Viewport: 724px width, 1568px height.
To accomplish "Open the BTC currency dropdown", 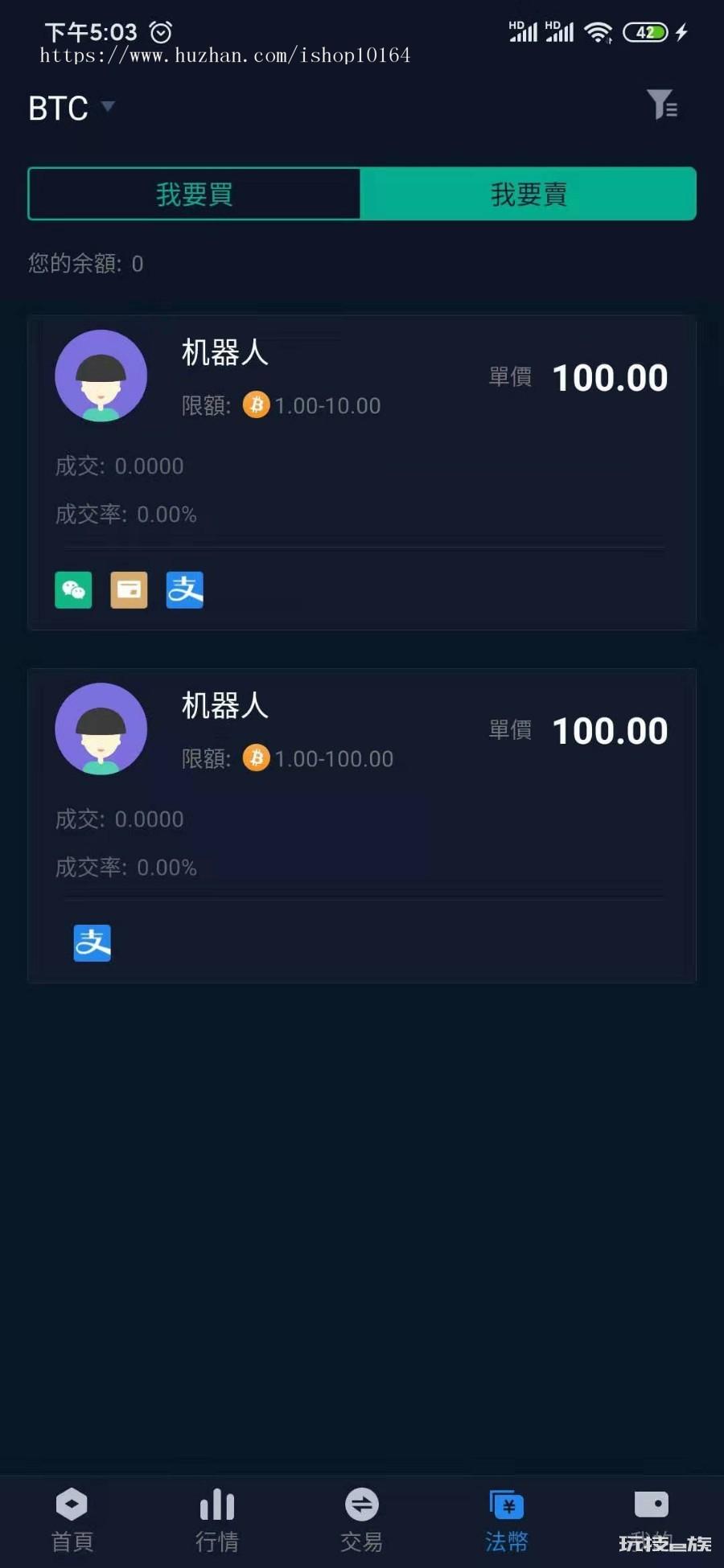I will (x=72, y=108).
